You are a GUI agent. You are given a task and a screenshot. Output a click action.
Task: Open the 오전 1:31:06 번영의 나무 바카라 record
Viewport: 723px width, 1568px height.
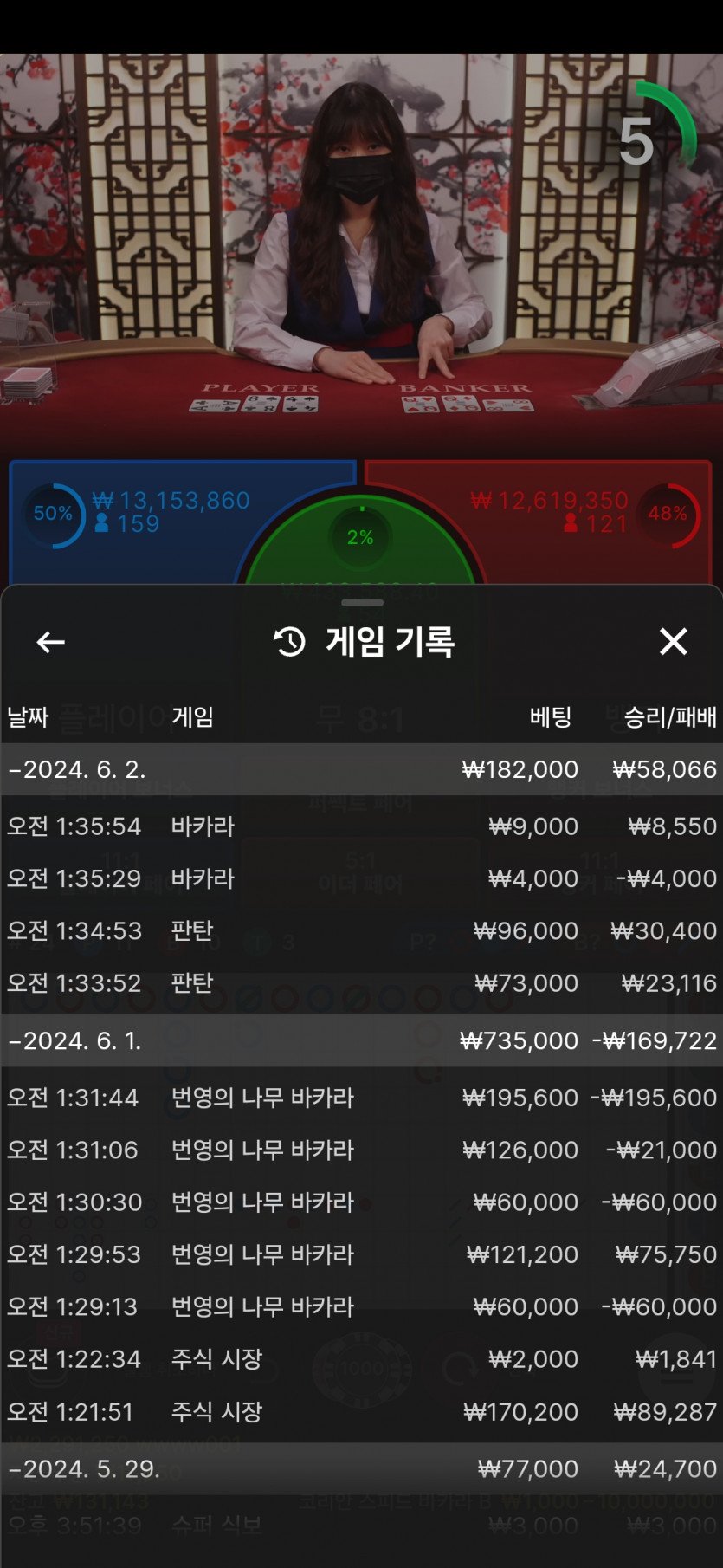click(x=361, y=1150)
